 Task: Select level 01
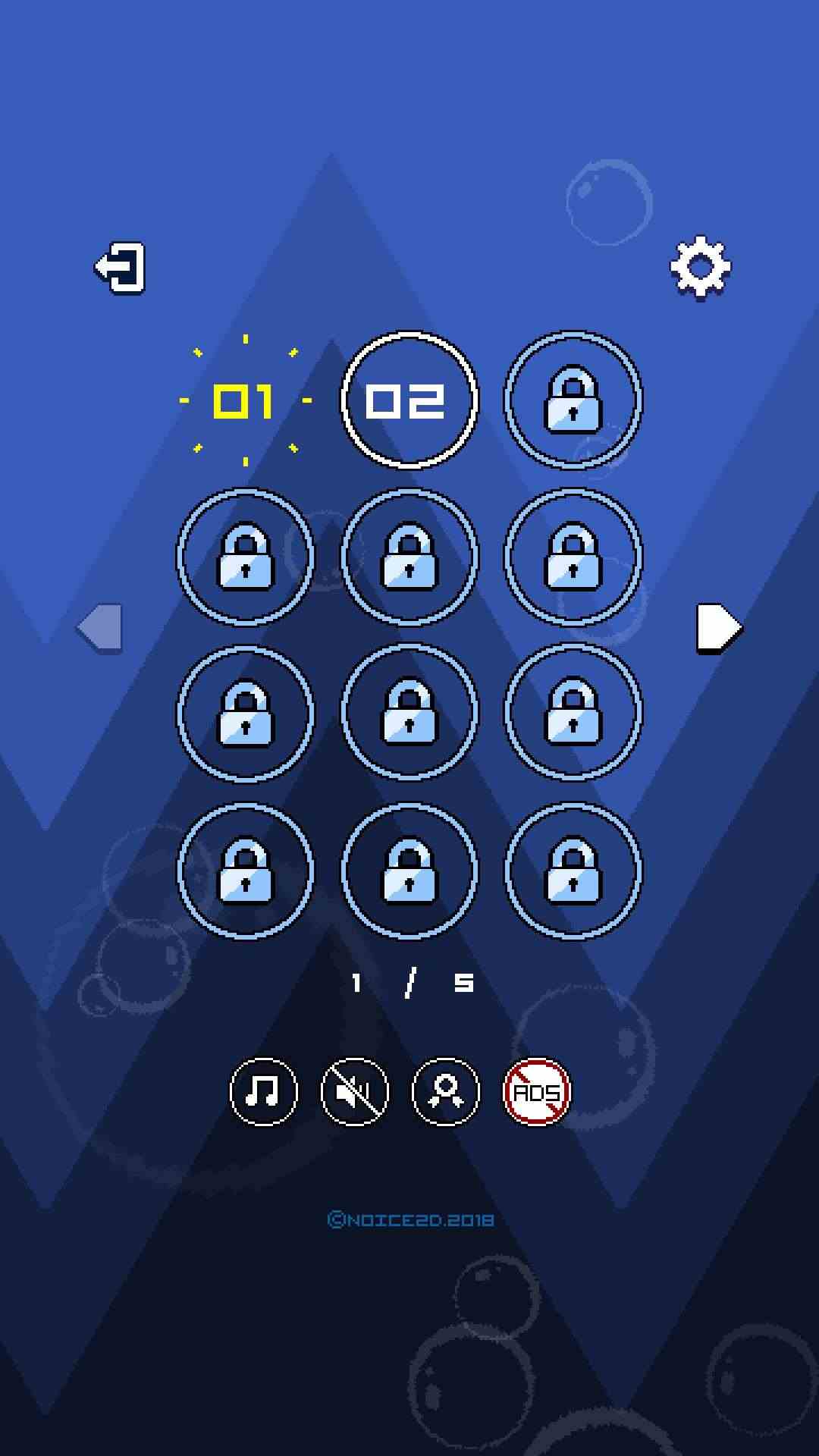coord(244,400)
